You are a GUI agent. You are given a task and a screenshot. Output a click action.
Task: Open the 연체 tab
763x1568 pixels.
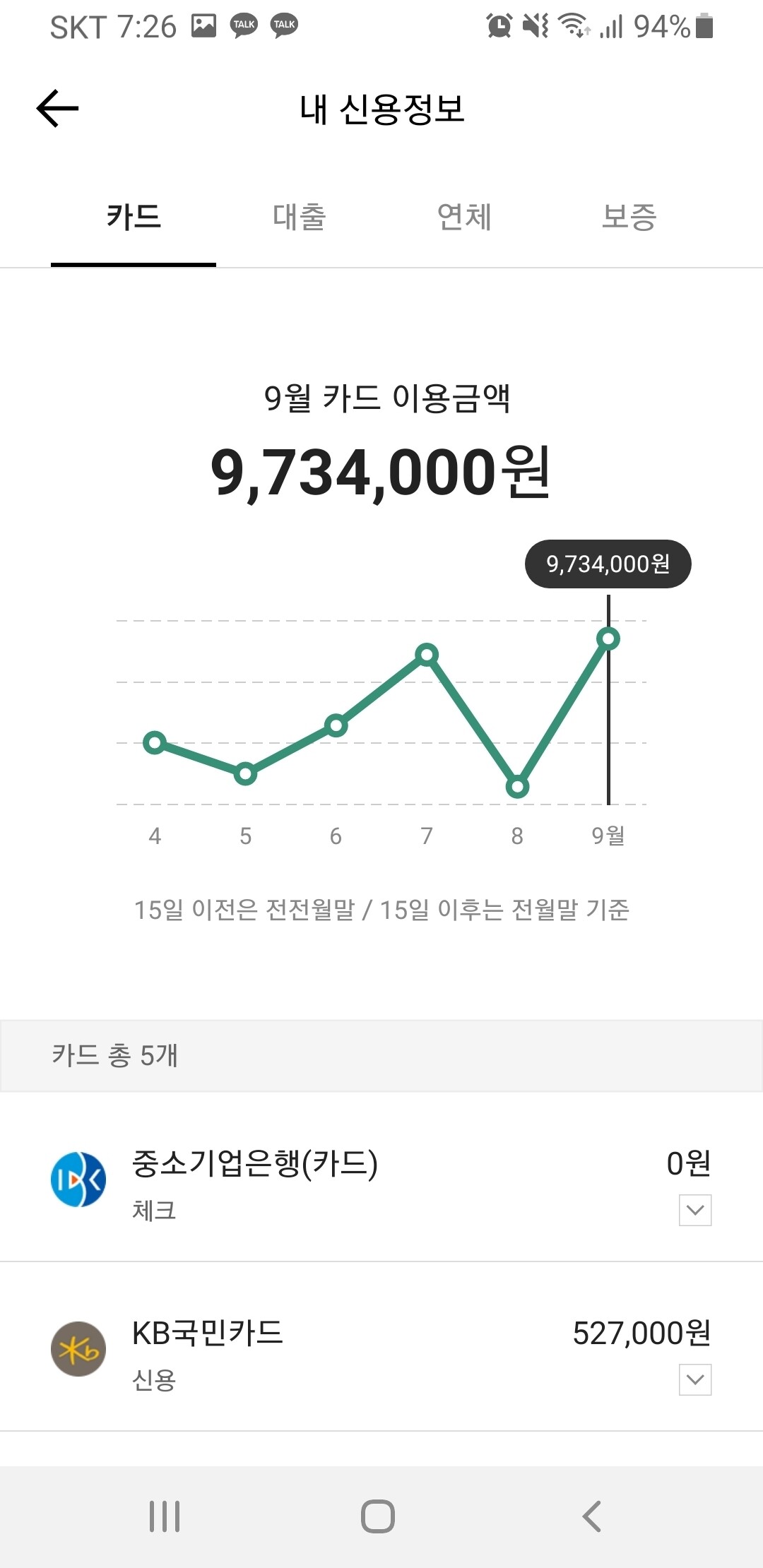(x=464, y=218)
